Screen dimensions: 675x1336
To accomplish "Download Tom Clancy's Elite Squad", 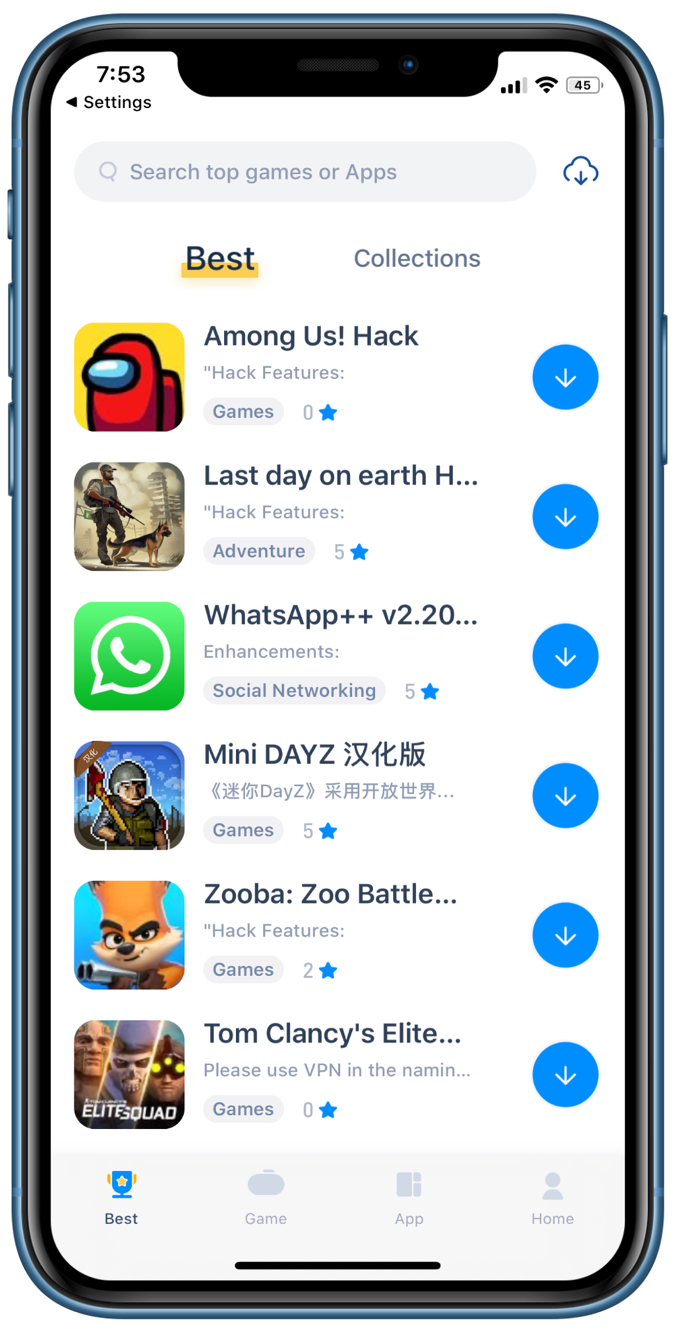I will [565, 1075].
